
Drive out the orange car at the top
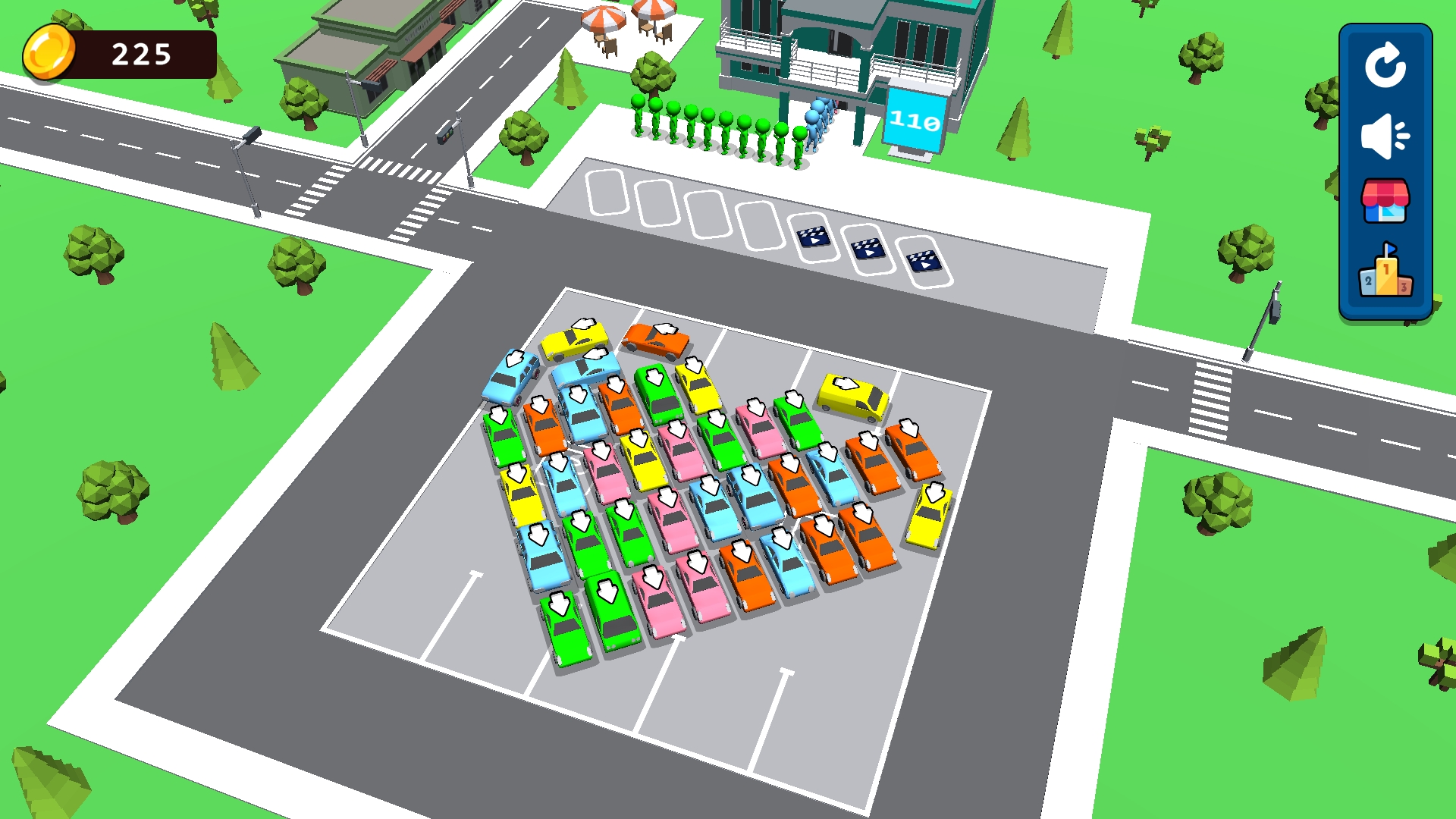(654, 340)
